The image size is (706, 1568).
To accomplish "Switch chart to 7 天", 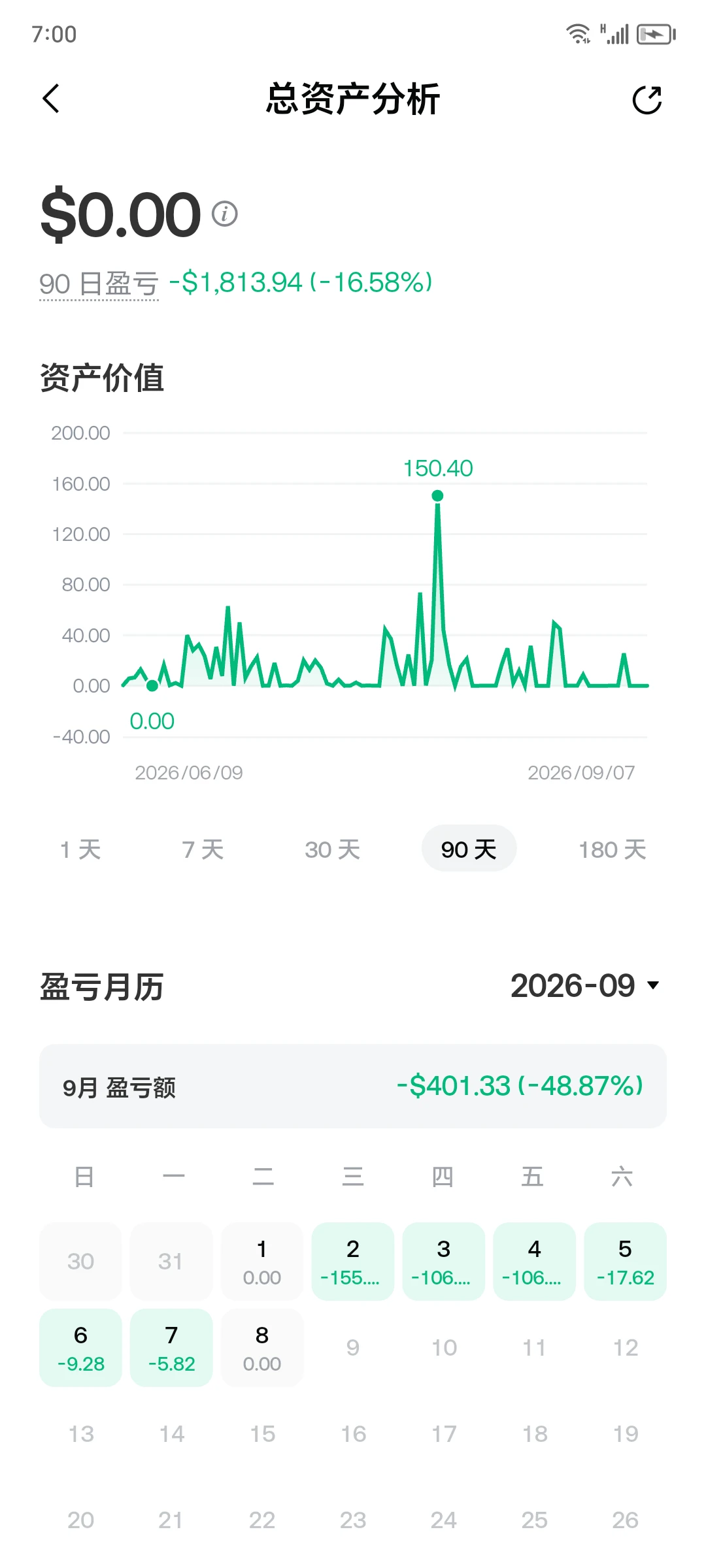I will coord(203,849).
